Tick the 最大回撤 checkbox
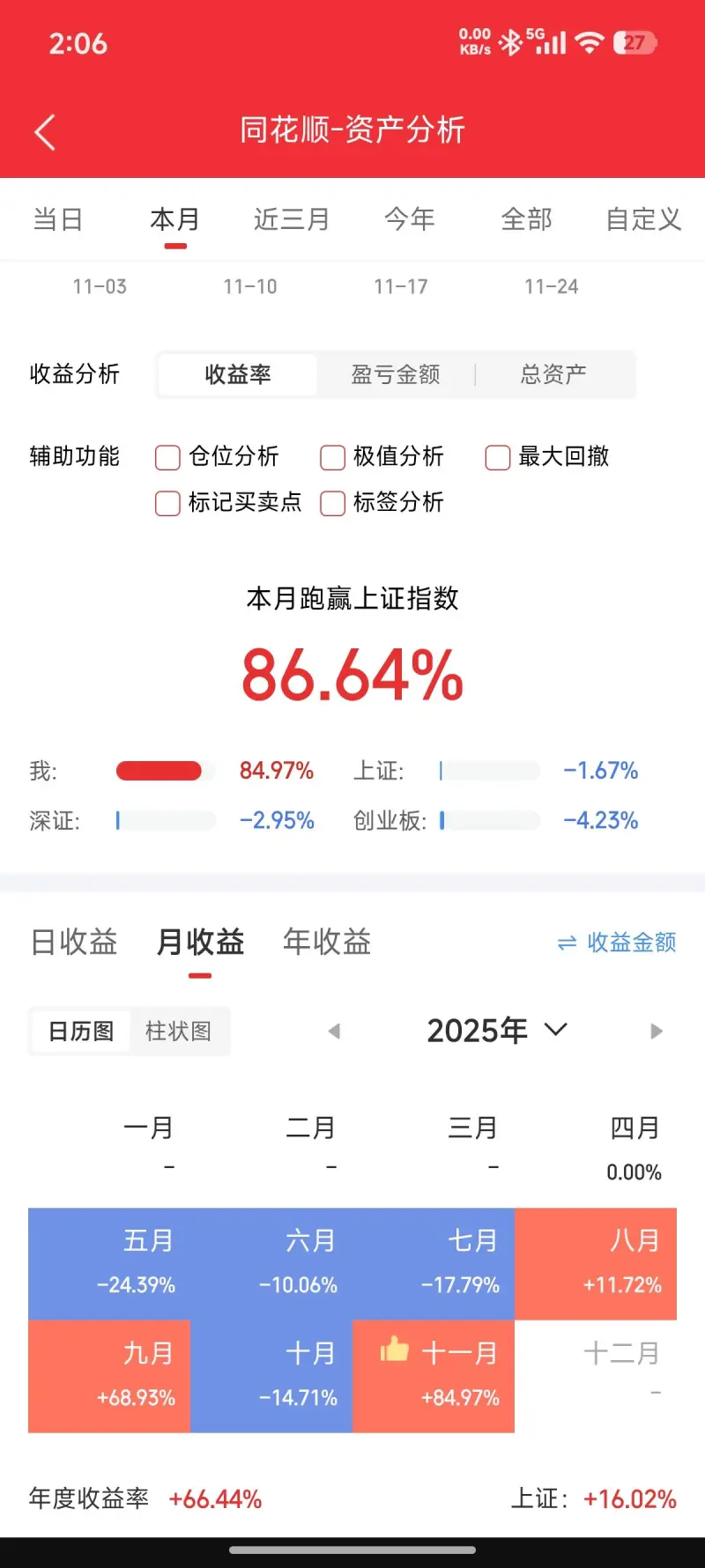The image size is (705, 1568). pos(498,457)
